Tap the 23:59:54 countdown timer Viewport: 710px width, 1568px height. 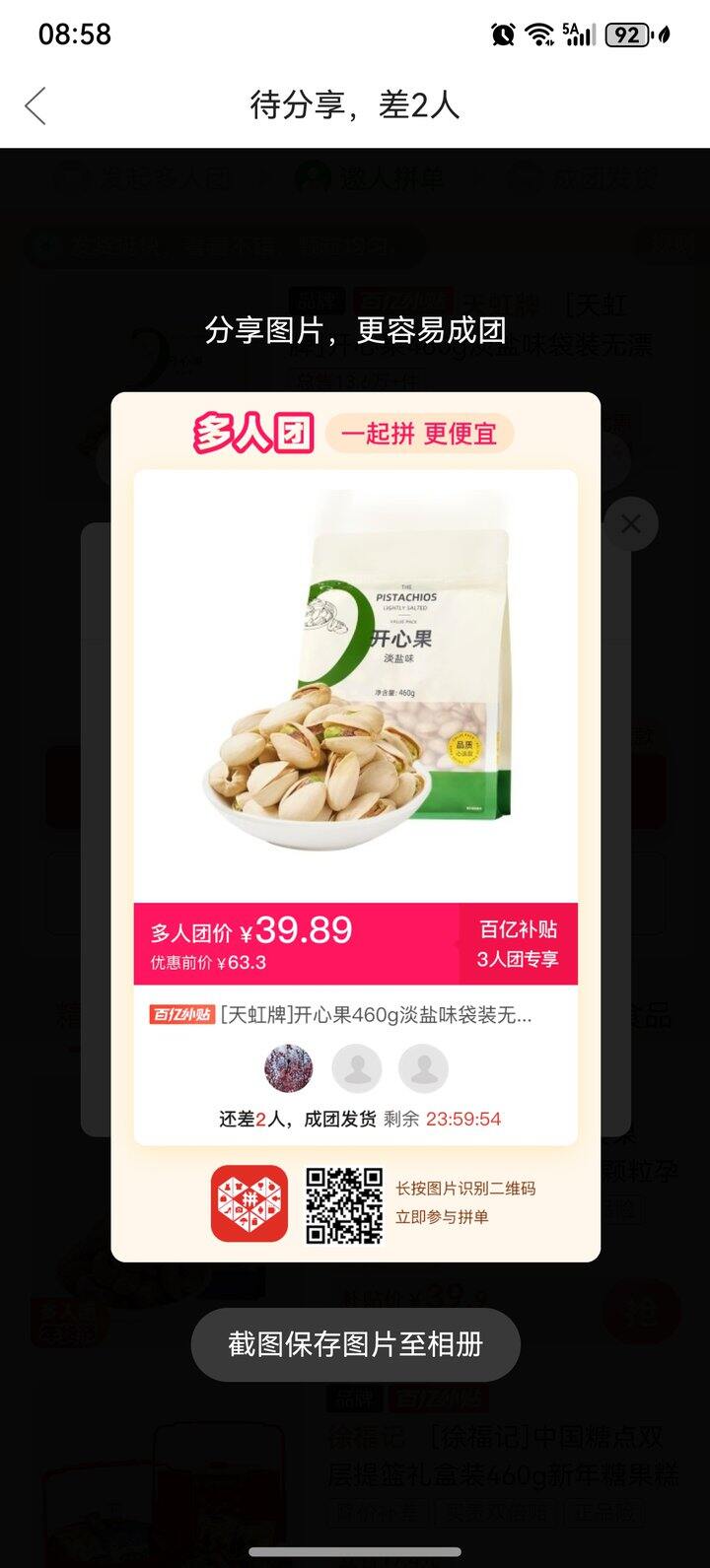(461, 1119)
